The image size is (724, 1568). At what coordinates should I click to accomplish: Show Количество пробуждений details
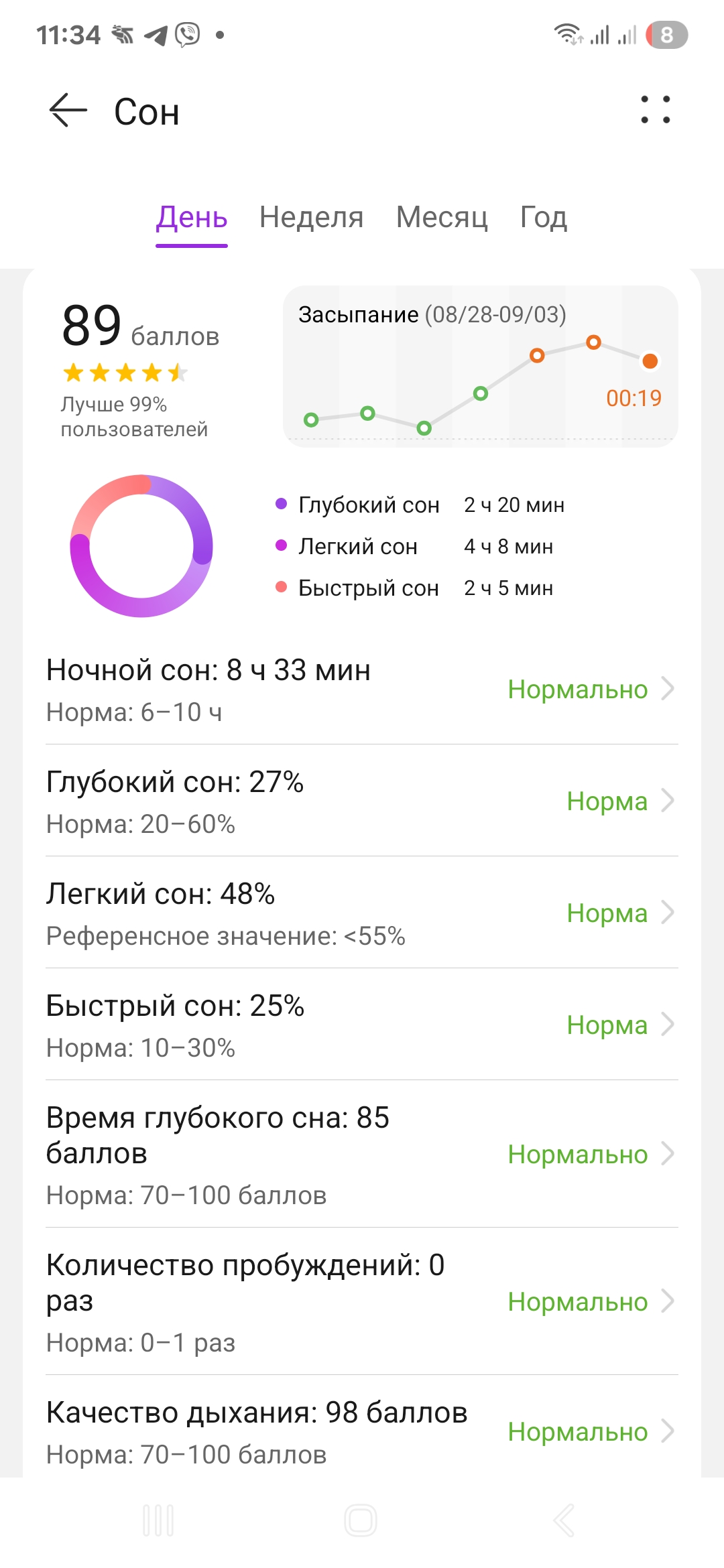pos(362,1302)
